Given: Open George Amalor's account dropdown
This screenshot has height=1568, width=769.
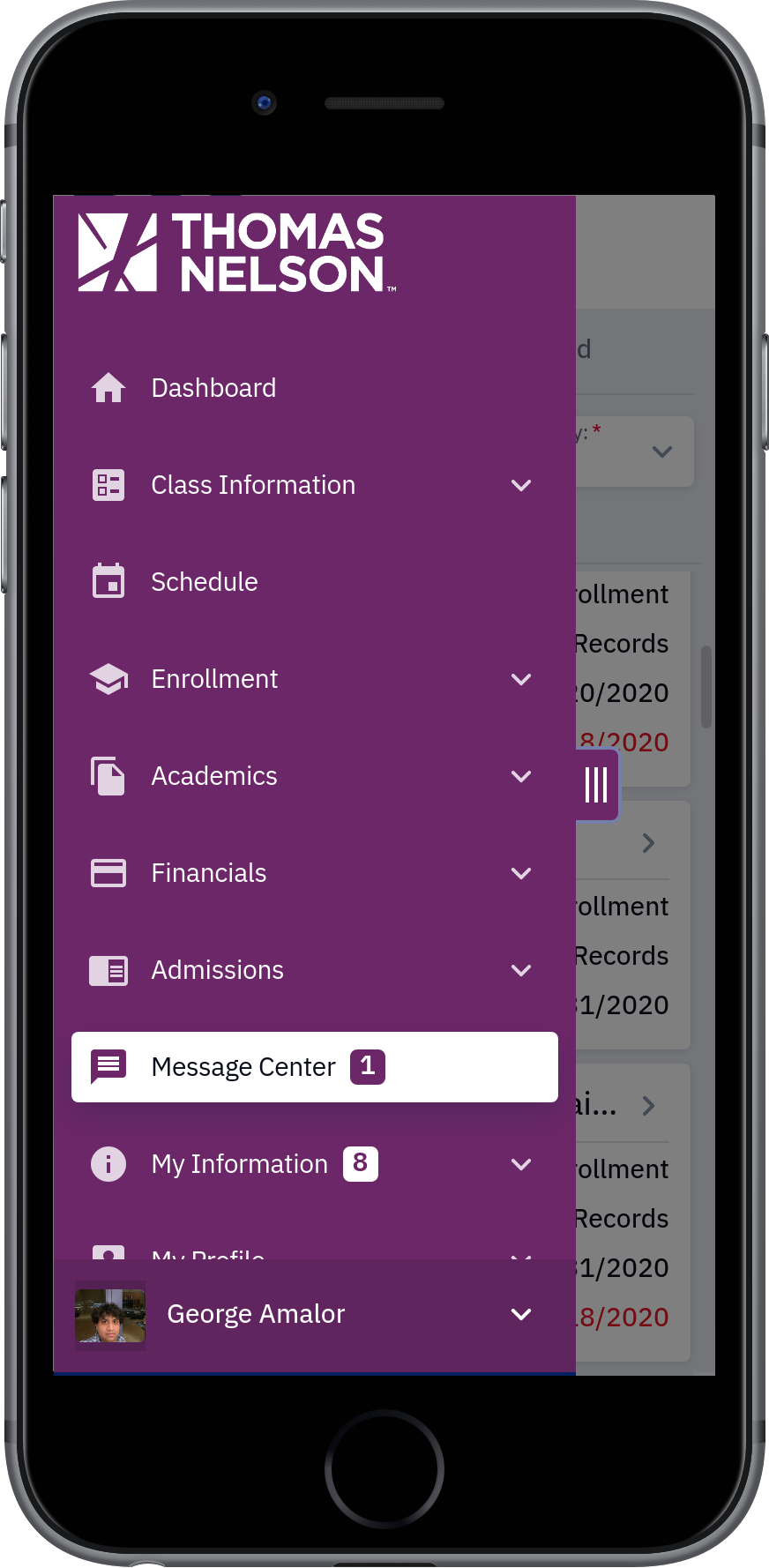Looking at the screenshot, I should pos(314,1315).
